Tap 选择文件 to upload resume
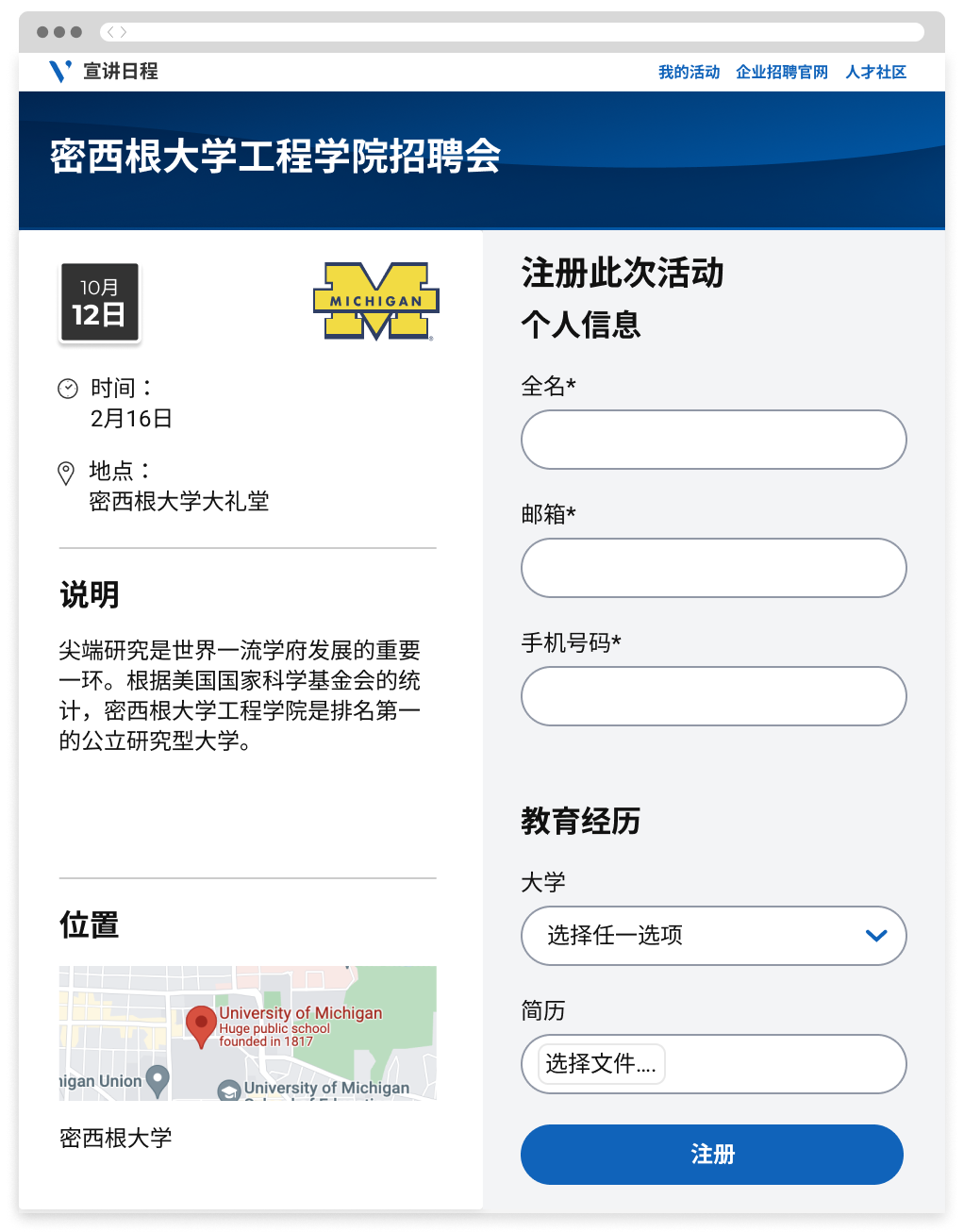The height and width of the screenshot is (1232, 964). 601,1064
